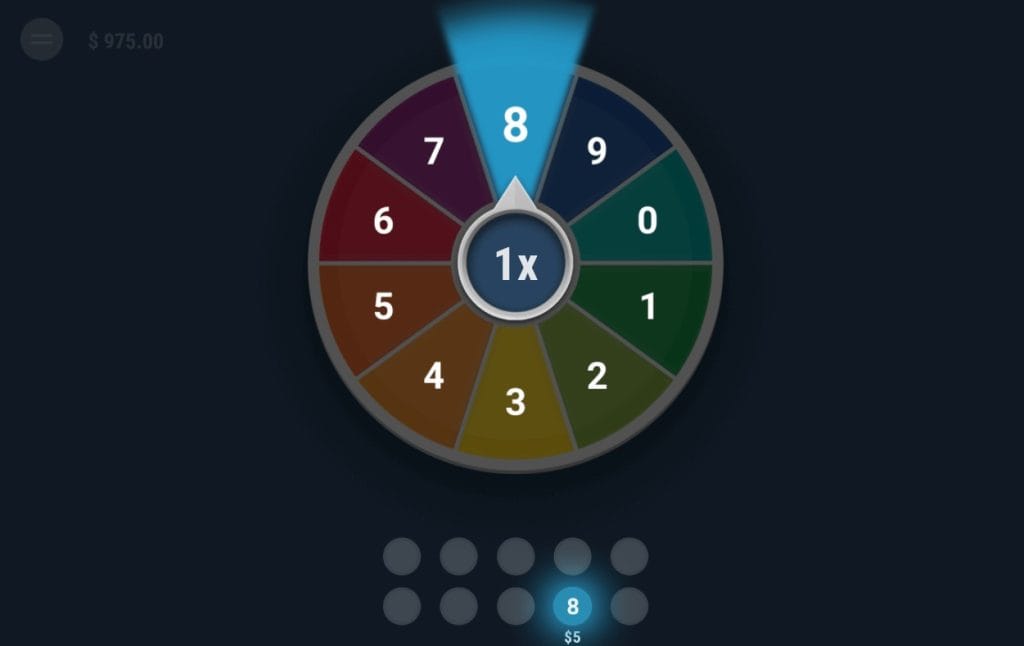Open the hamburger menu
Viewport: 1024px width, 646px height.
42,40
